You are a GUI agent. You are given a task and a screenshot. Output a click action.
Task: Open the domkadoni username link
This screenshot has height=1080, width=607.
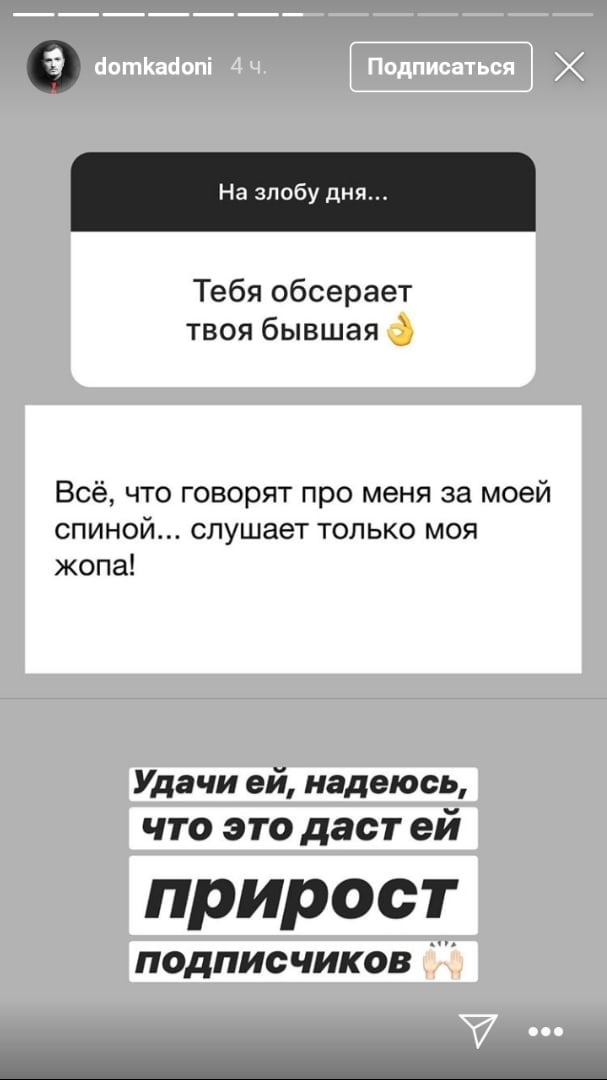(x=152, y=67)
